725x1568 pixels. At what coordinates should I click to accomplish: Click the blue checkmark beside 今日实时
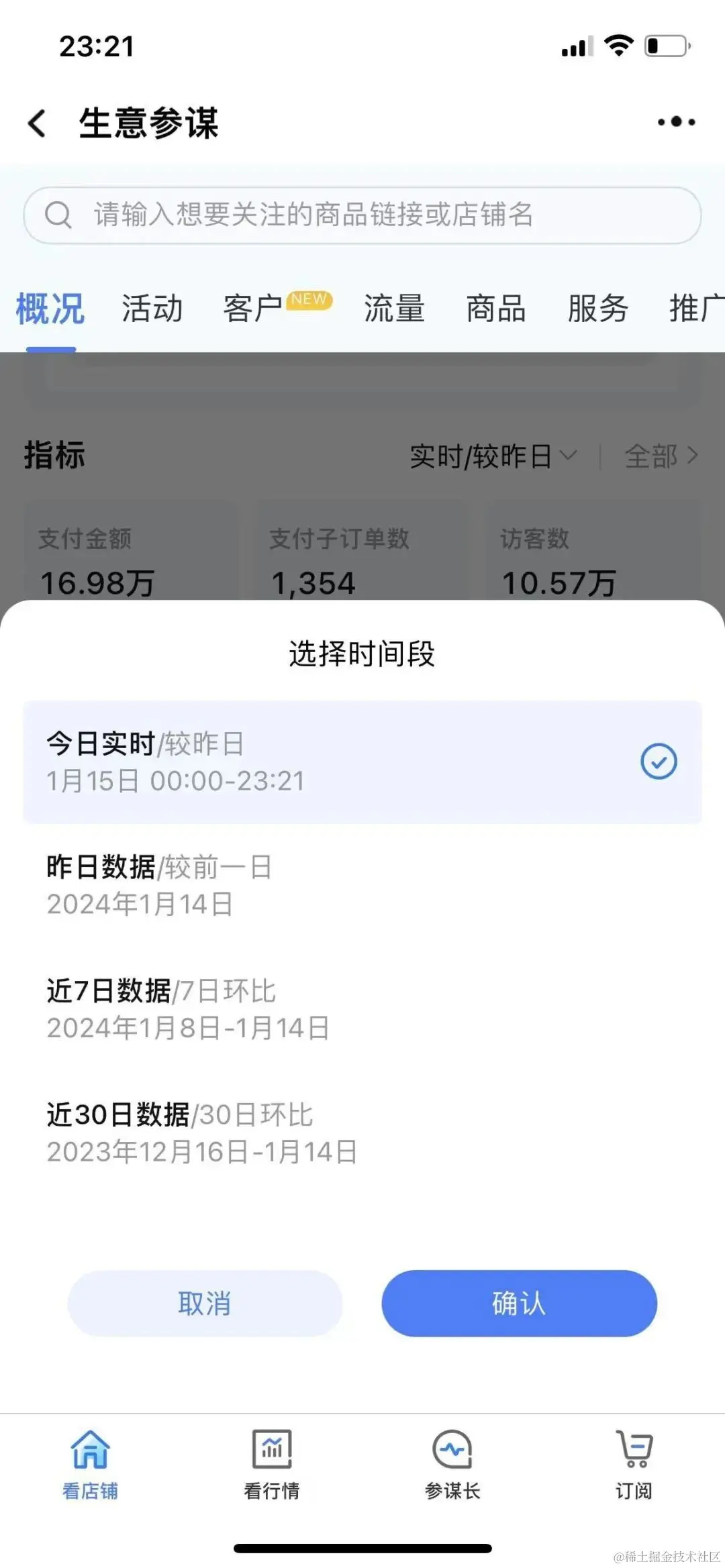(661, 760)
